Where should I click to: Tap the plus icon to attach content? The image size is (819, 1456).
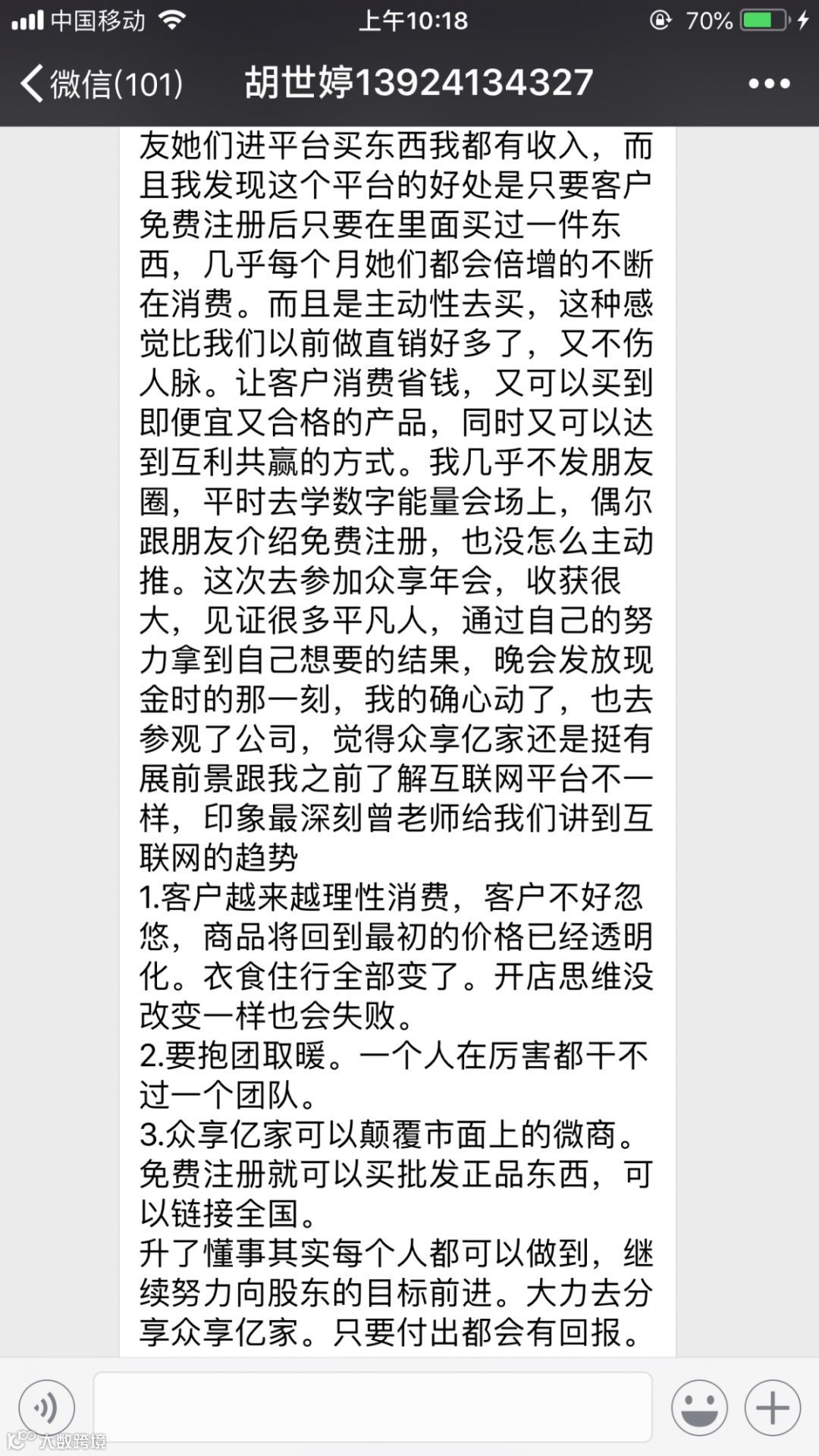click(773, 1407)
